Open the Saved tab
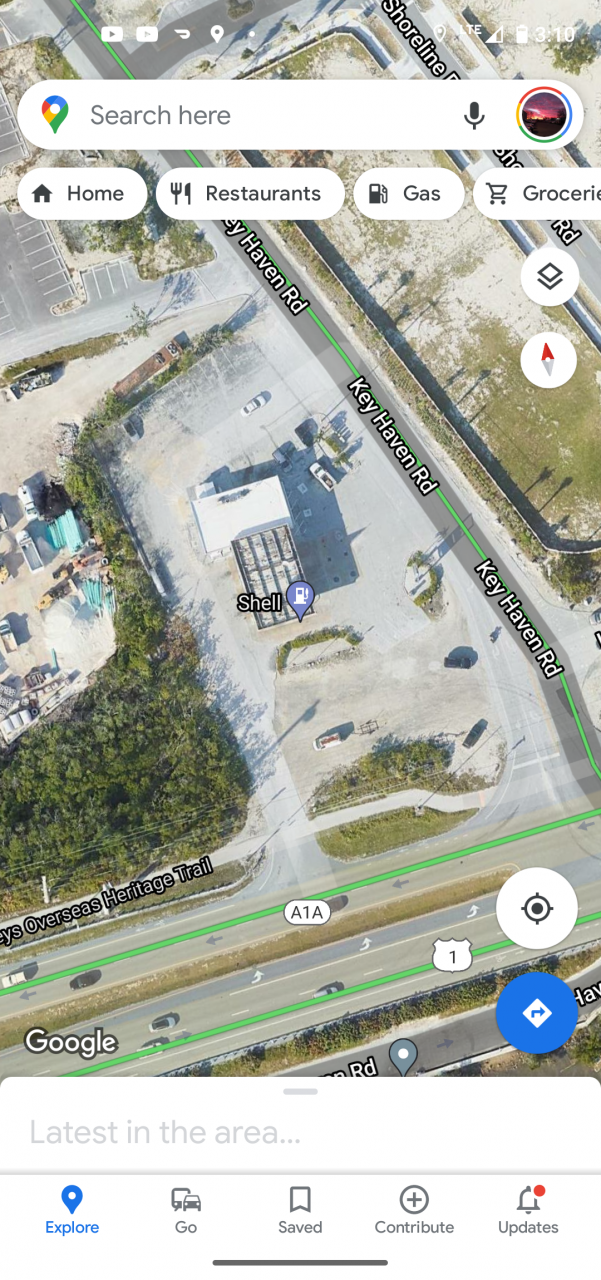601x1280 pixels. [300, 1210]
